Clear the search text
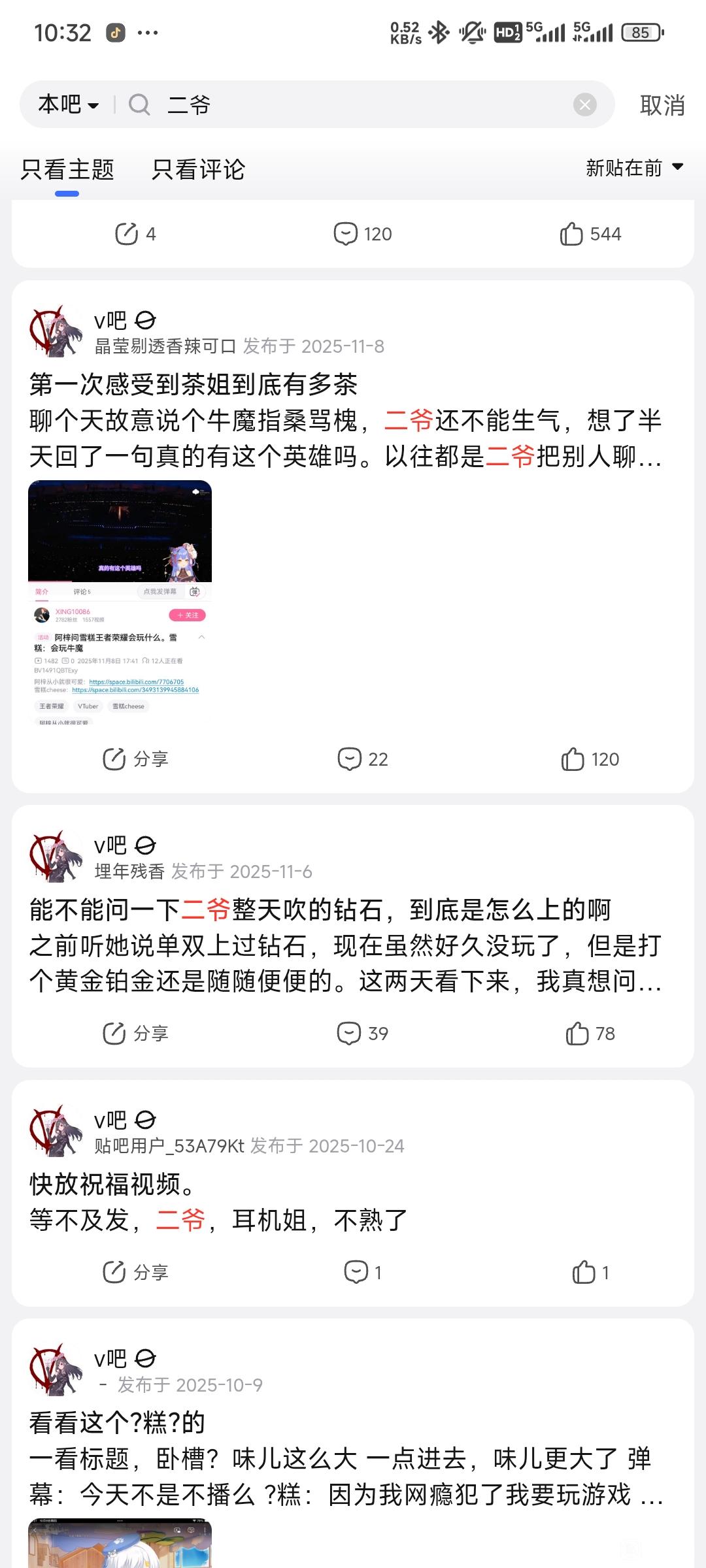This screenshot has width=706, height=1568. tap(584, 105)
